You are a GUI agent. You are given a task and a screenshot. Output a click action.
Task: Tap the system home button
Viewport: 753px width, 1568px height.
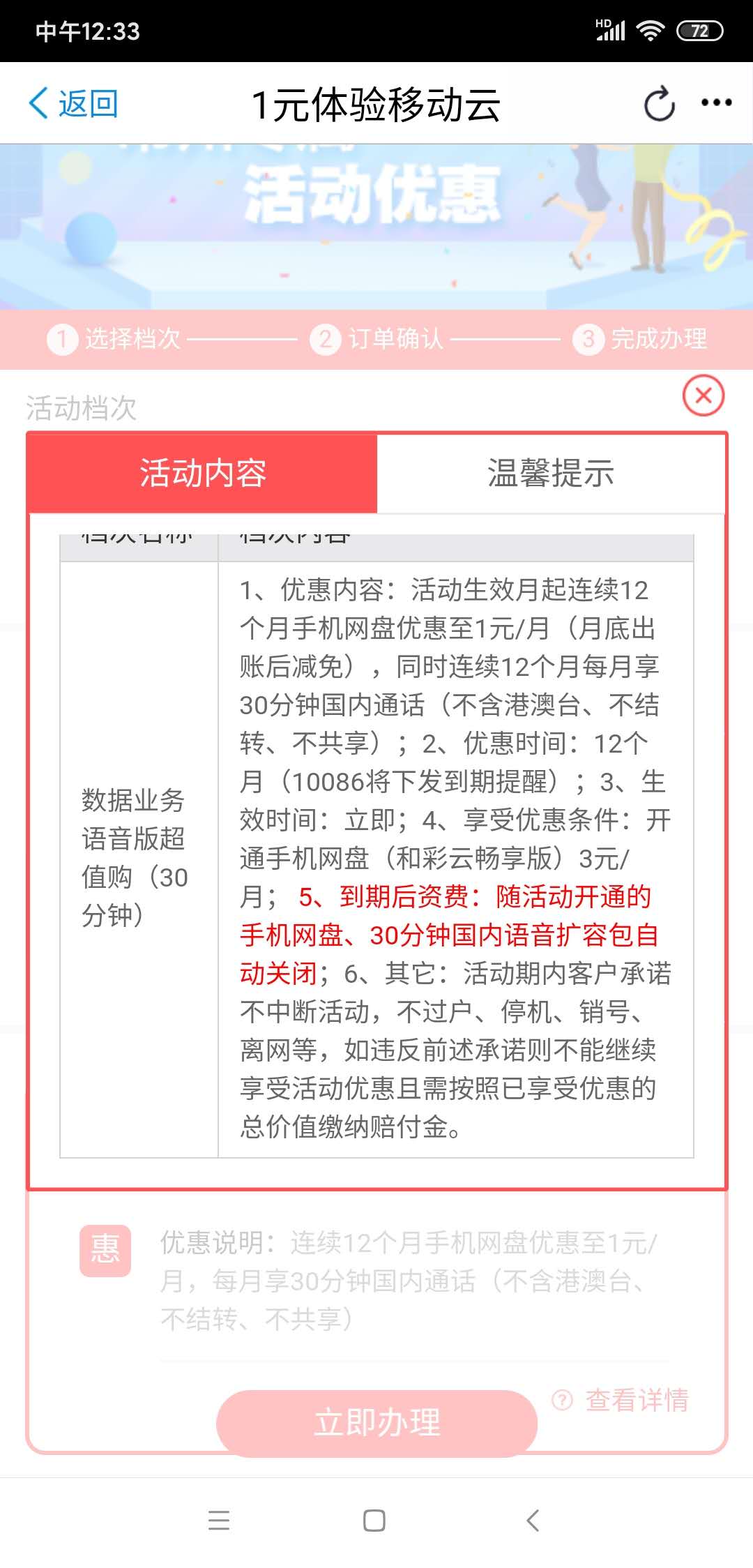pyautogui.click(x=374, y=1521)
